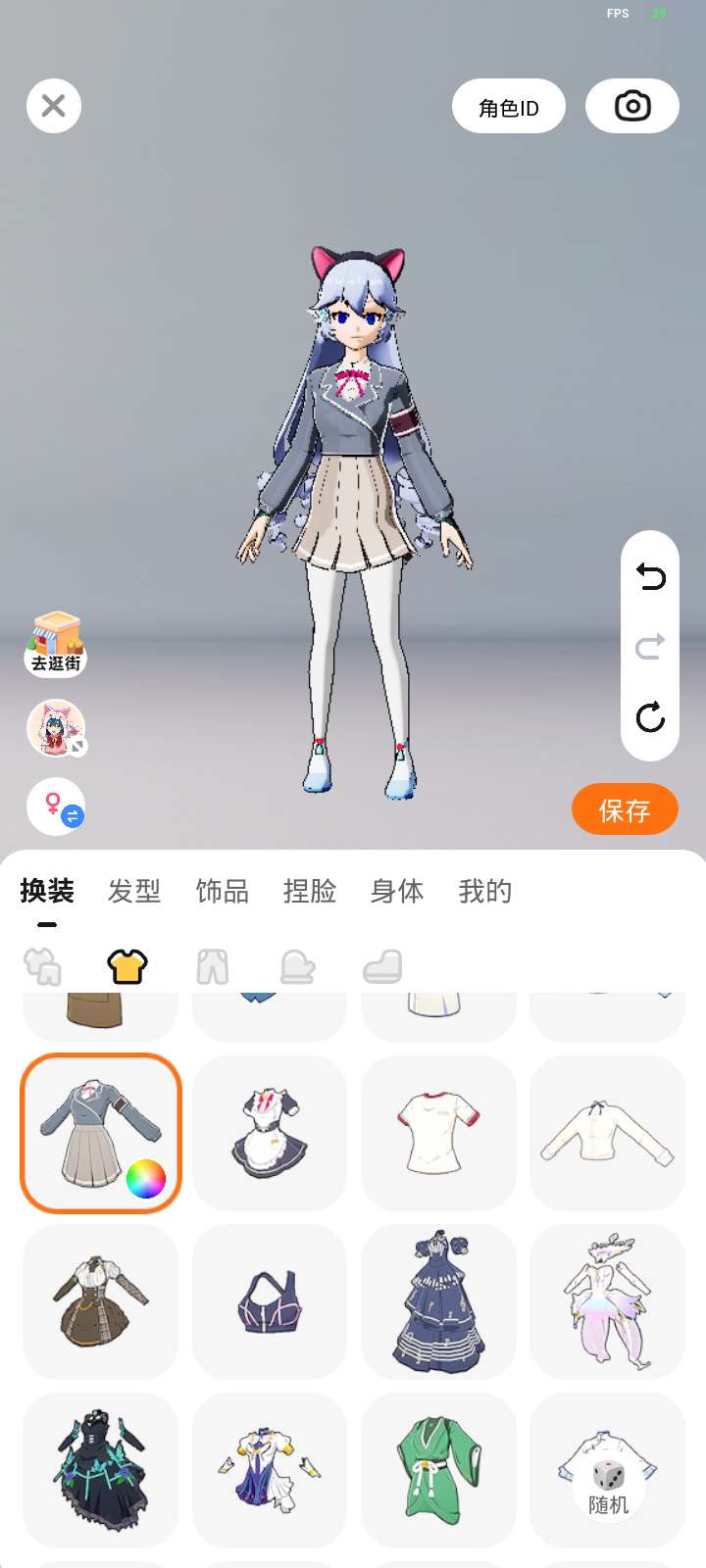Viewport: 706px width, 1568px height.
Task: Reset the avatar with the refresh icon
Action: click(x=650, y=717)
